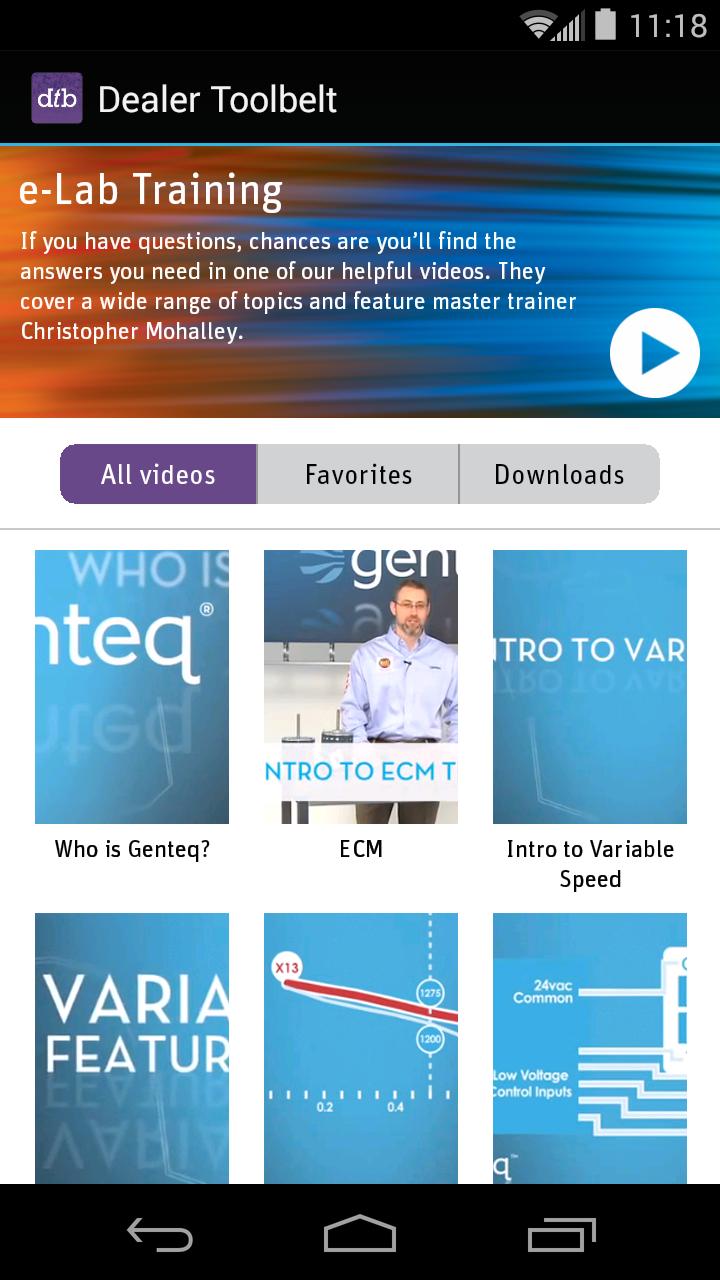This screenshot has height=1280, width=720.
Task: Tap the Dealer Toolbelt dtb app icon
Action: pyautogui.click(x=56, y=99)
